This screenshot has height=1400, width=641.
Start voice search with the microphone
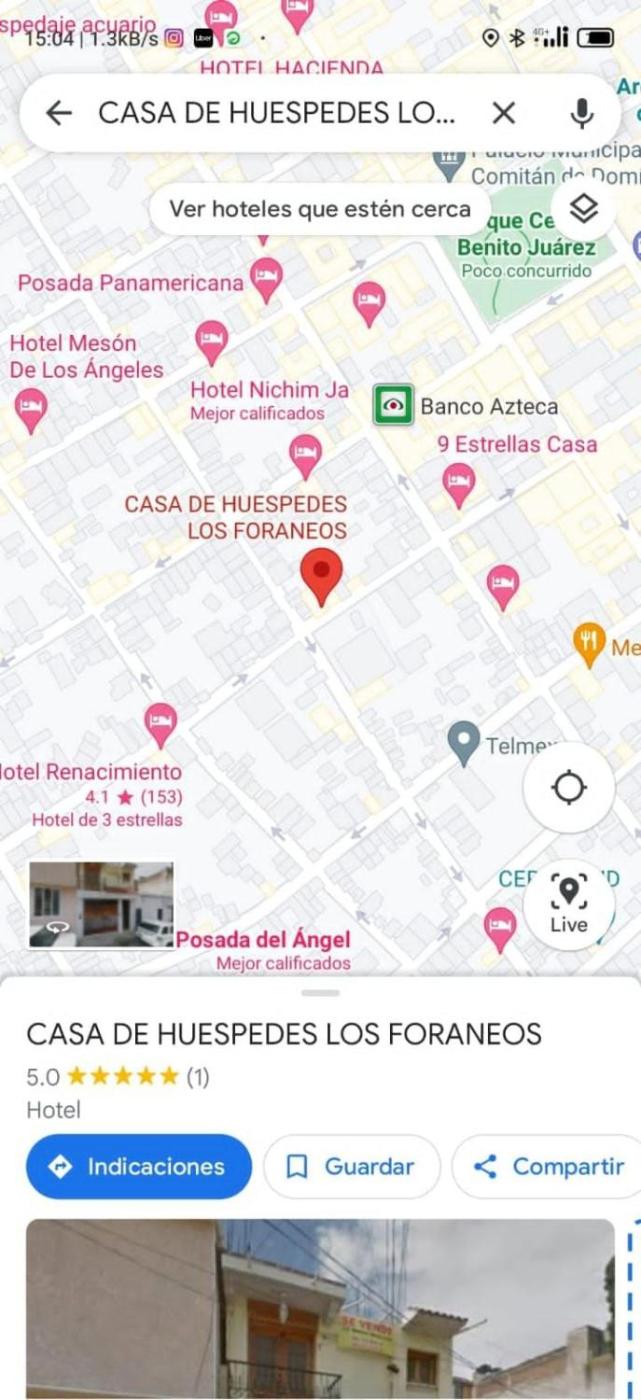[x=582, y=113]
